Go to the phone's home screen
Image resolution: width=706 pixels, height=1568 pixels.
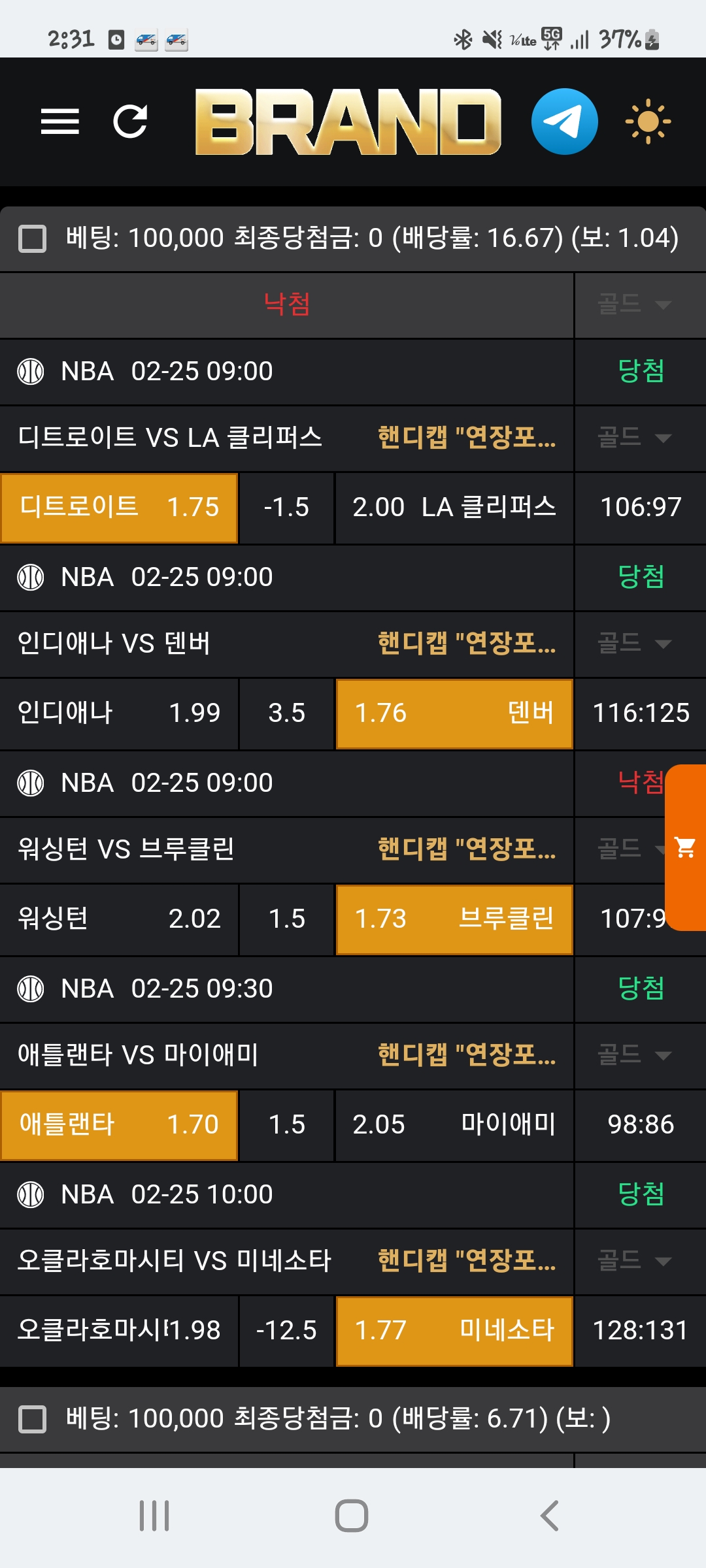352,1516
